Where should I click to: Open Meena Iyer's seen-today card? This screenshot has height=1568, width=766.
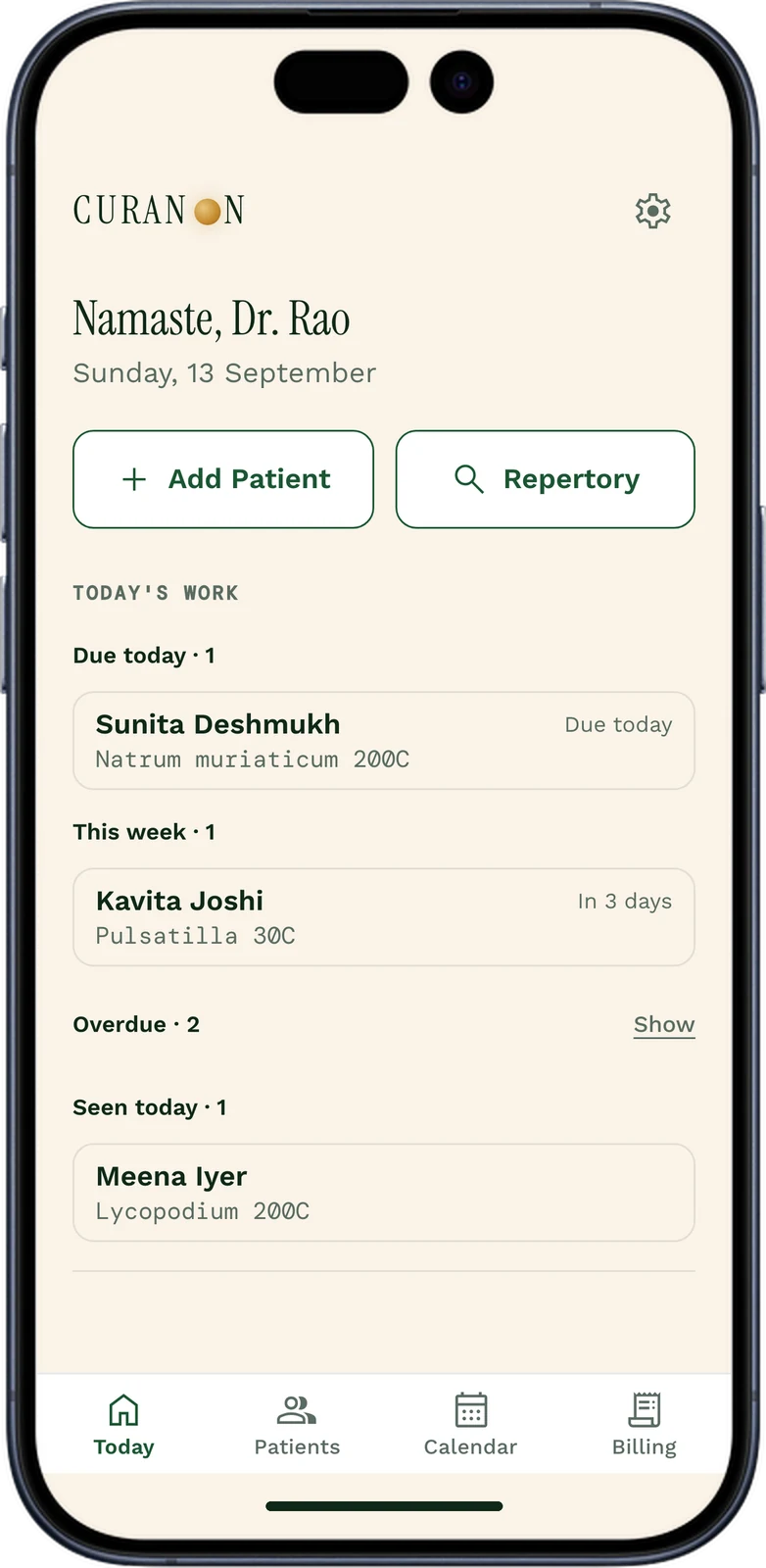(x=384, y=1193)
